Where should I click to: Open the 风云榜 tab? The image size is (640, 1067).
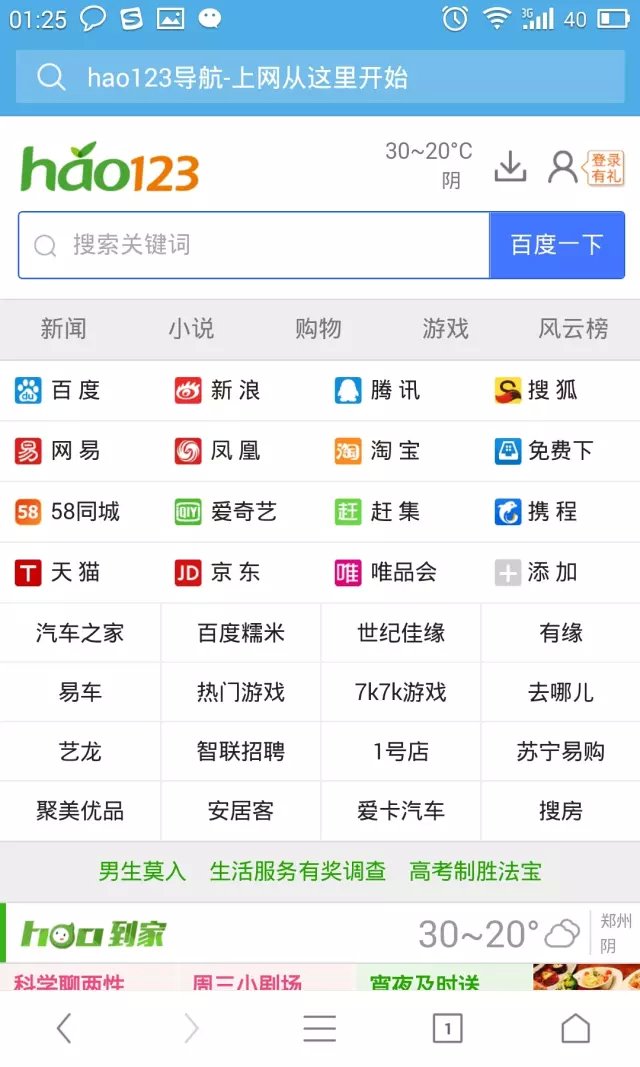[x=573, y=329]
